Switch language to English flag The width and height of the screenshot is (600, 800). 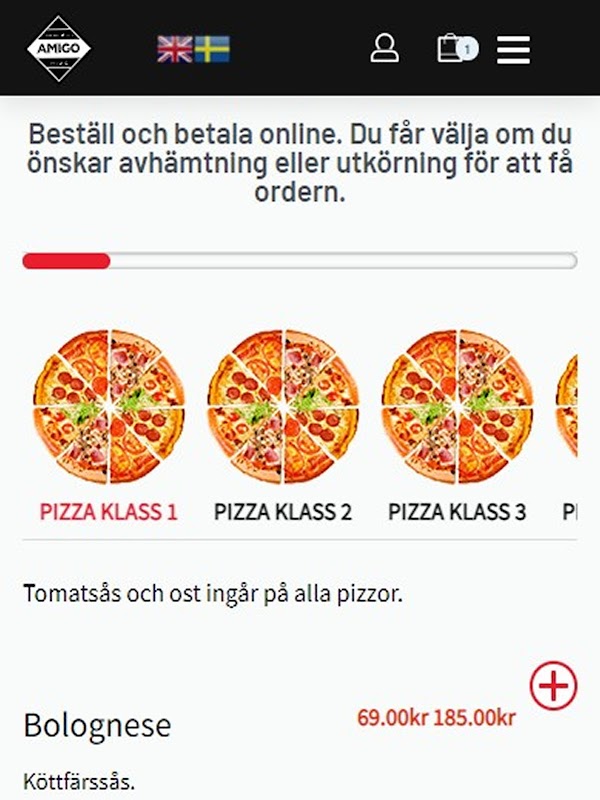(x=174, y=48)
